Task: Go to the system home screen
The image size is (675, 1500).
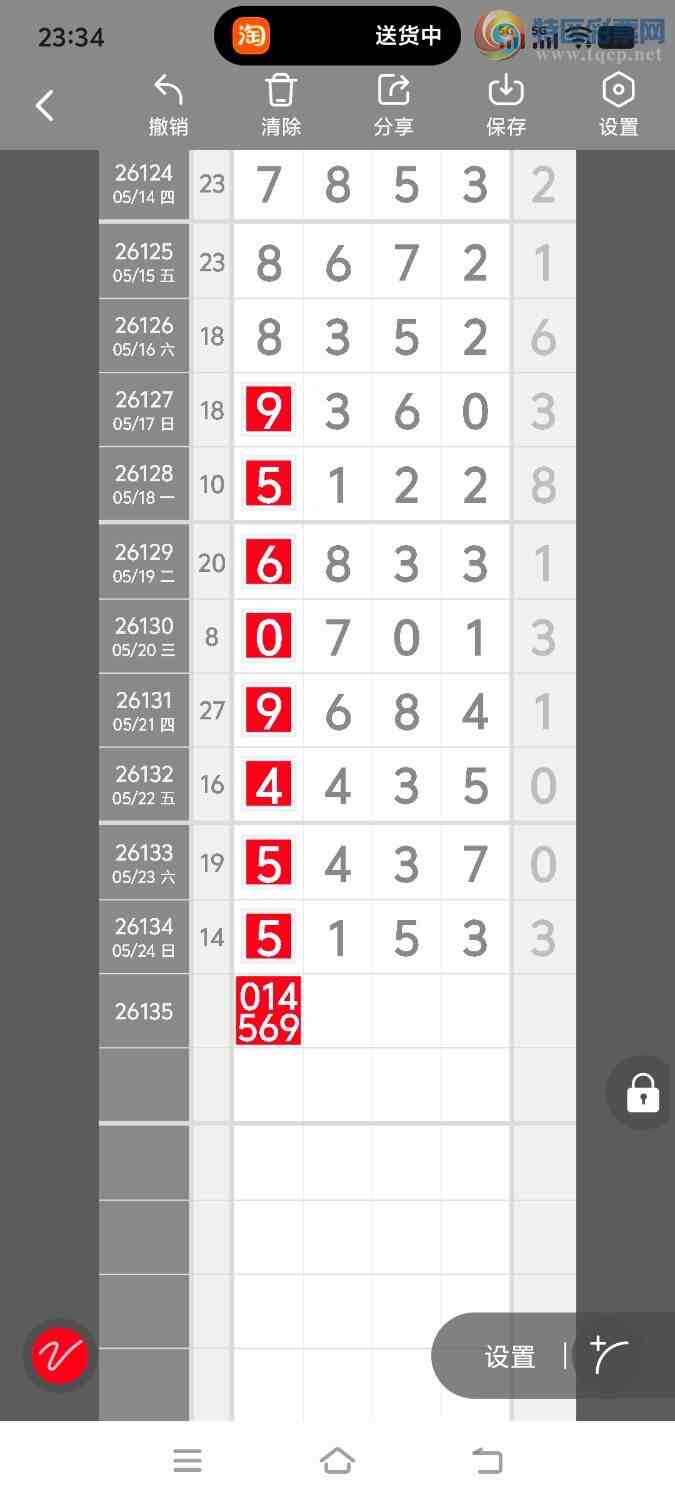Action: pos(337,1461)
